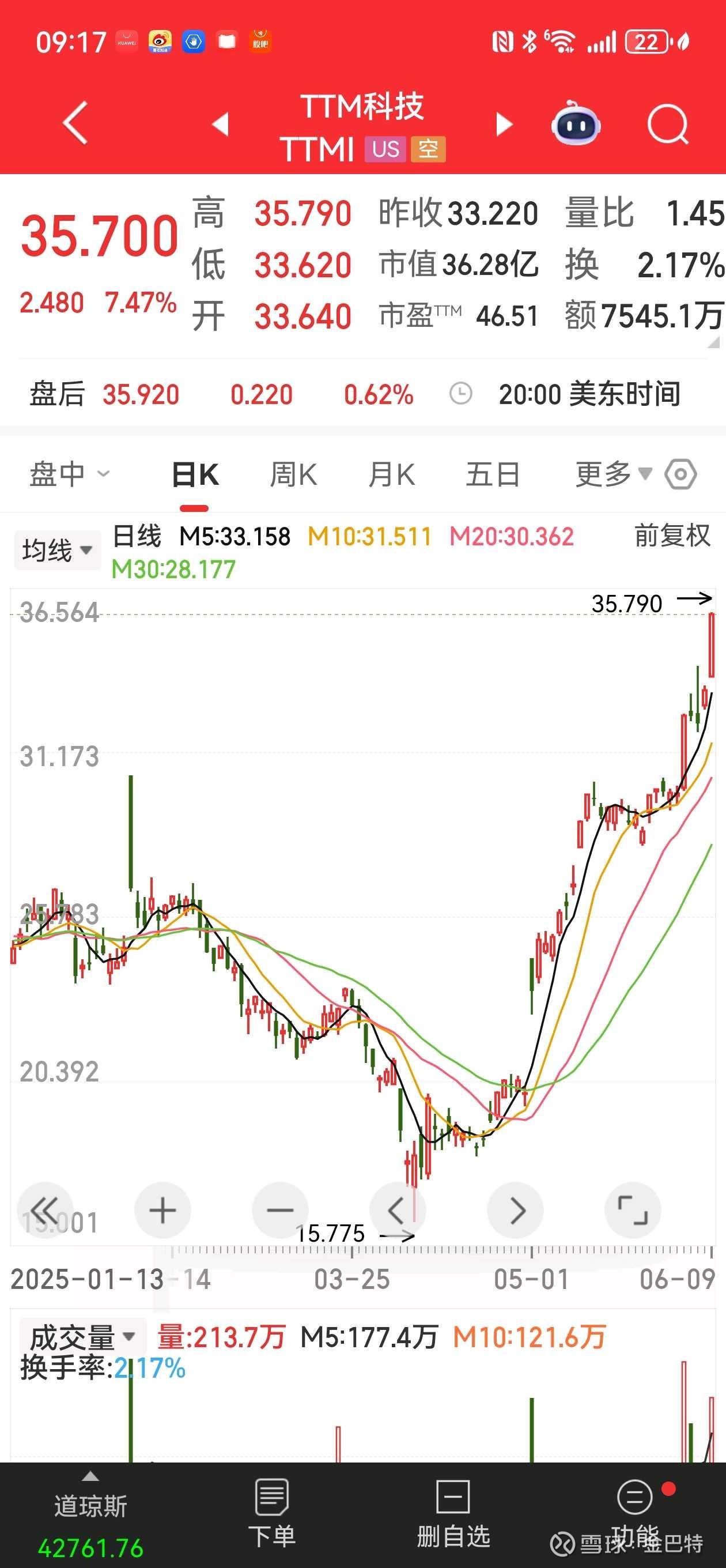Expand the 盘中 dropdown
This screenshot has height=1568, width=726.
69,474
